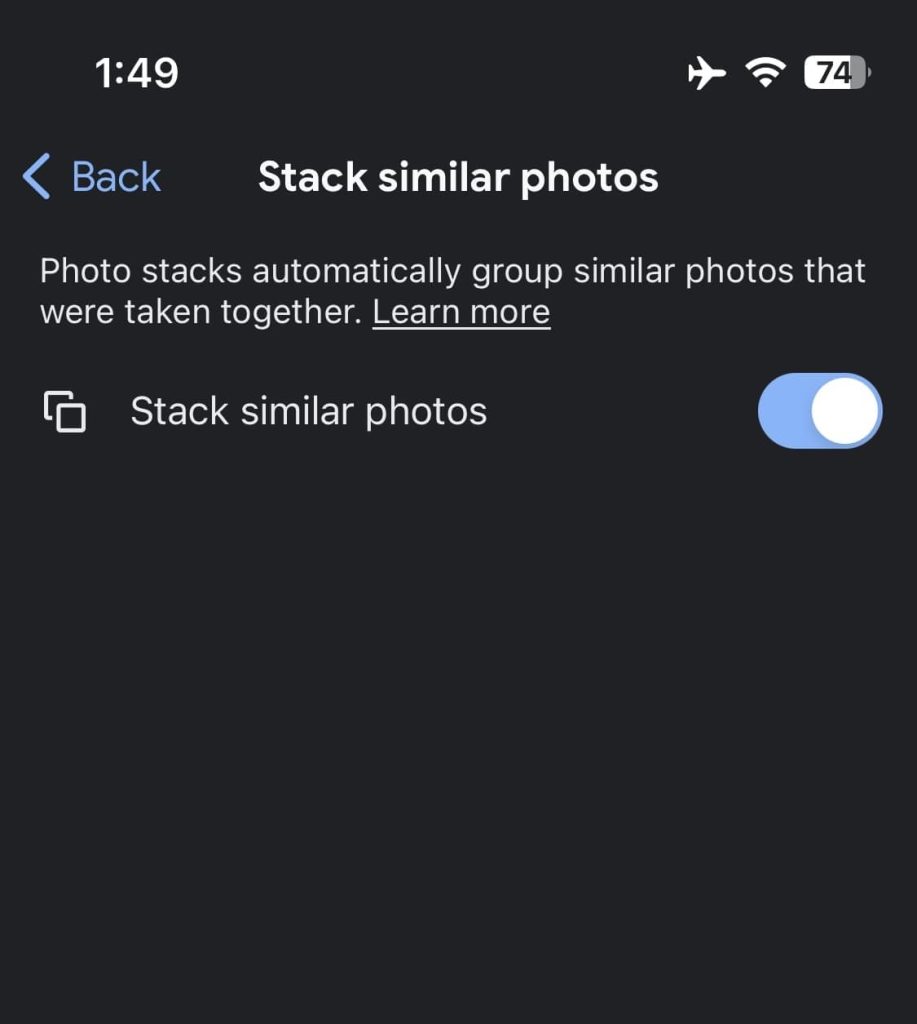Screen dimensions: 917x1024
Task: Select the Stack similar photos settings row
Action: (x=307, y=410)
